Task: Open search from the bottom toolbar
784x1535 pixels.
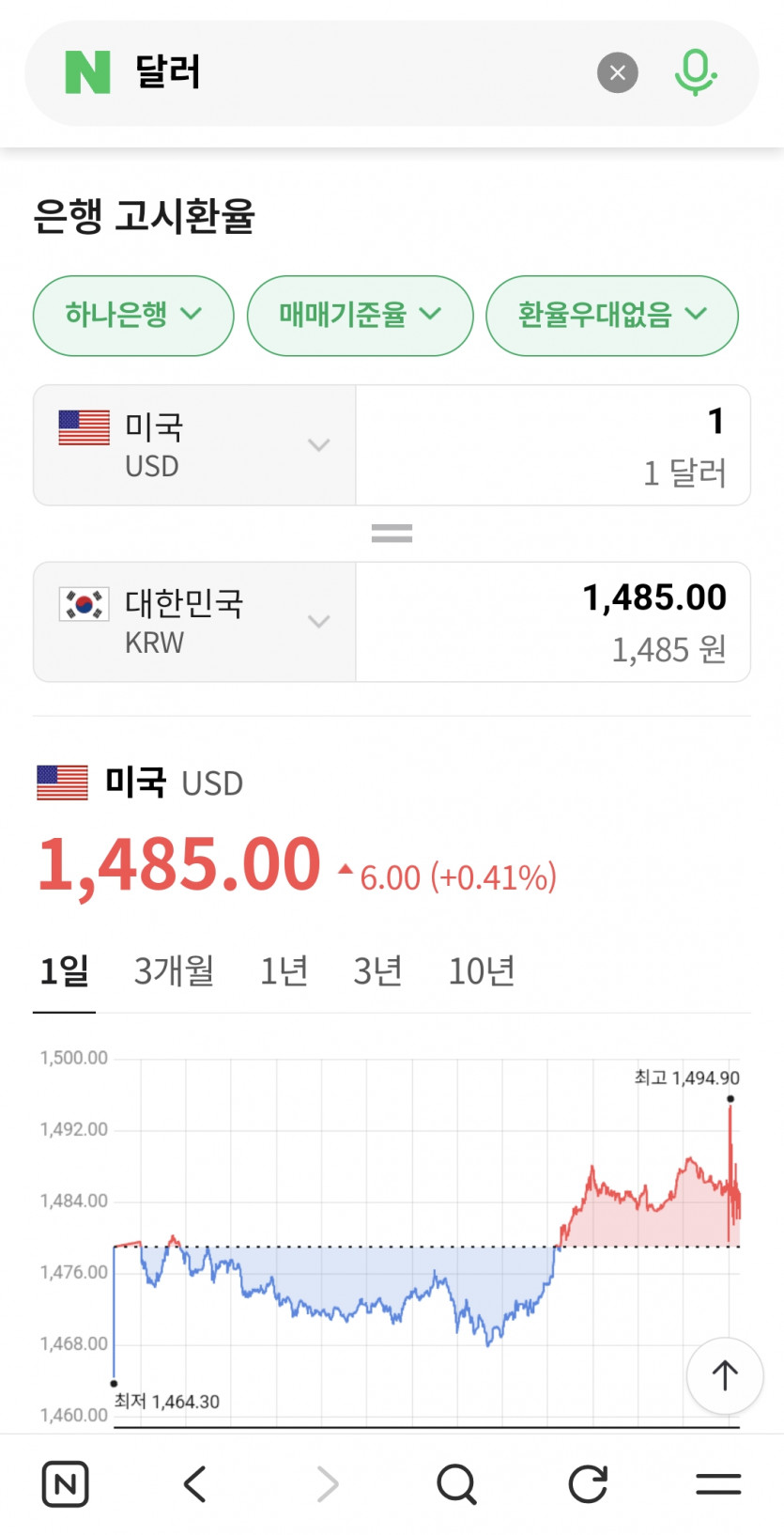Action: pyautogui.click(x=457, y=1484)
